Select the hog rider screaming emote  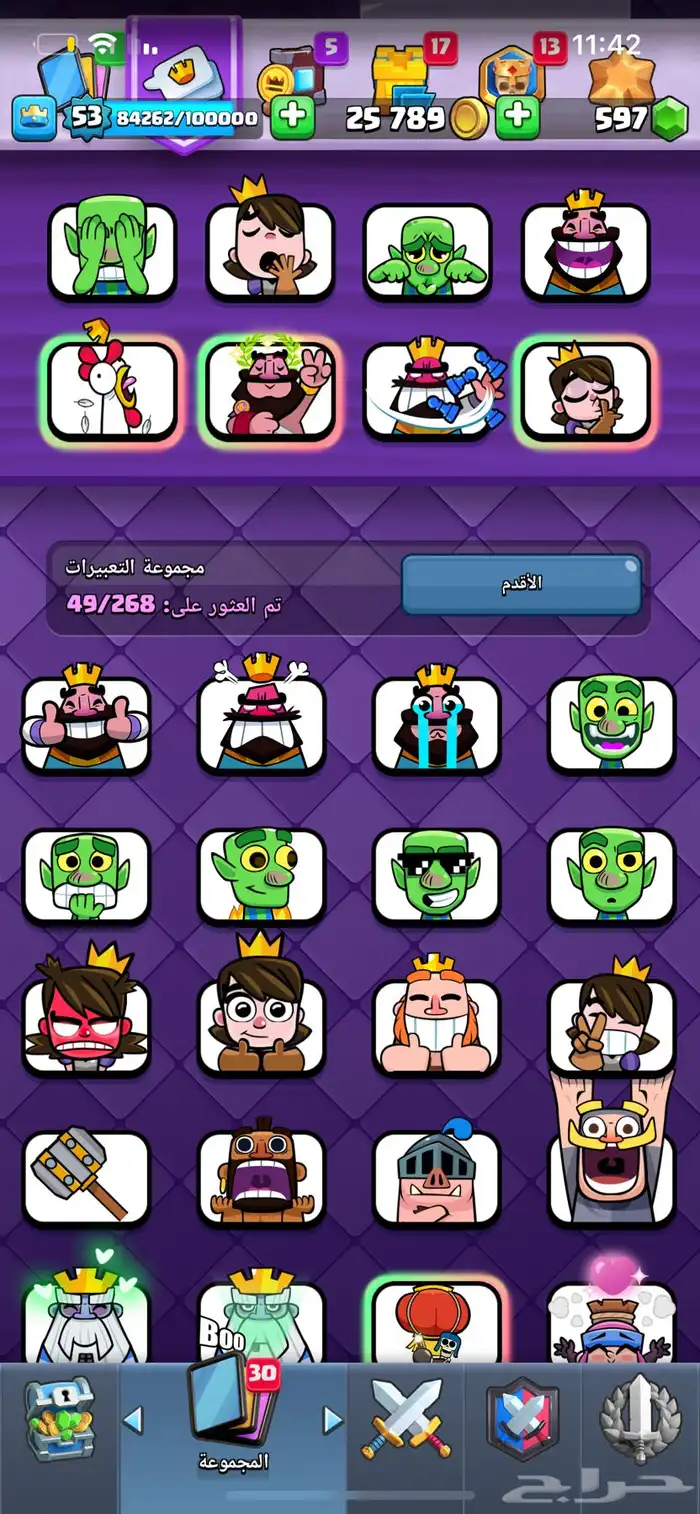pyautogui.click(x=261, y=1177)
